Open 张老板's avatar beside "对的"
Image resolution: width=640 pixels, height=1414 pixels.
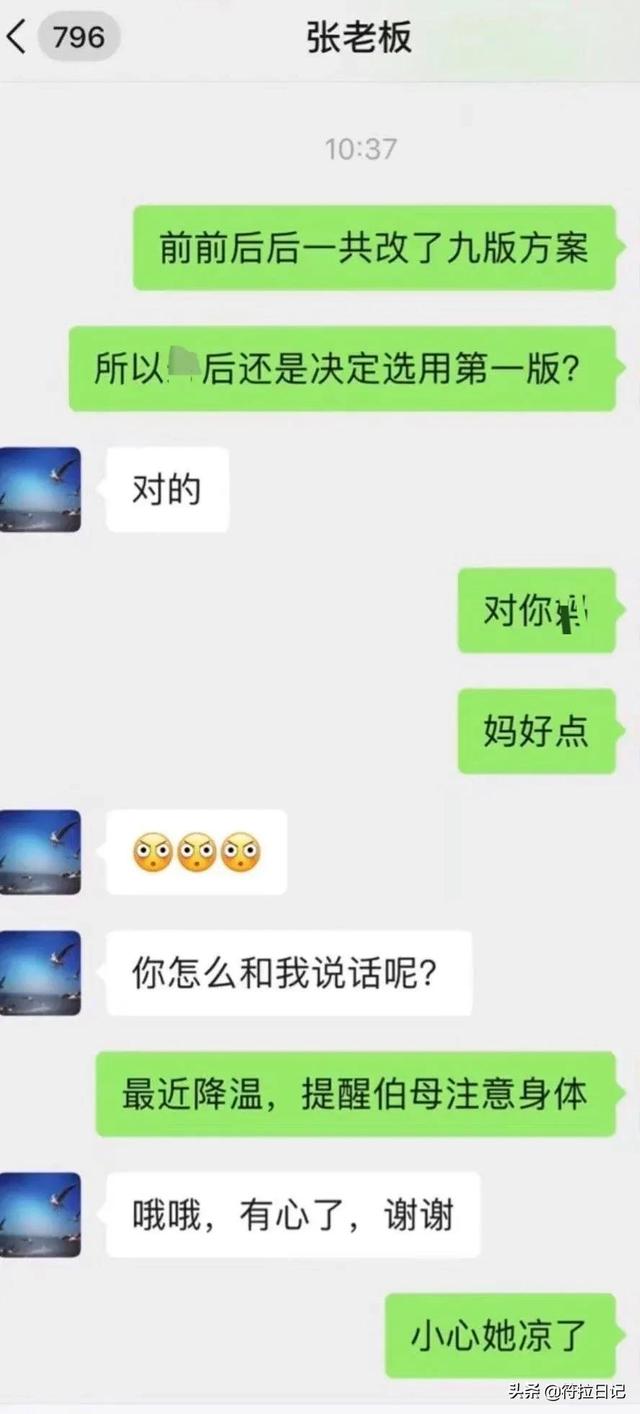(x=40, y=489)
